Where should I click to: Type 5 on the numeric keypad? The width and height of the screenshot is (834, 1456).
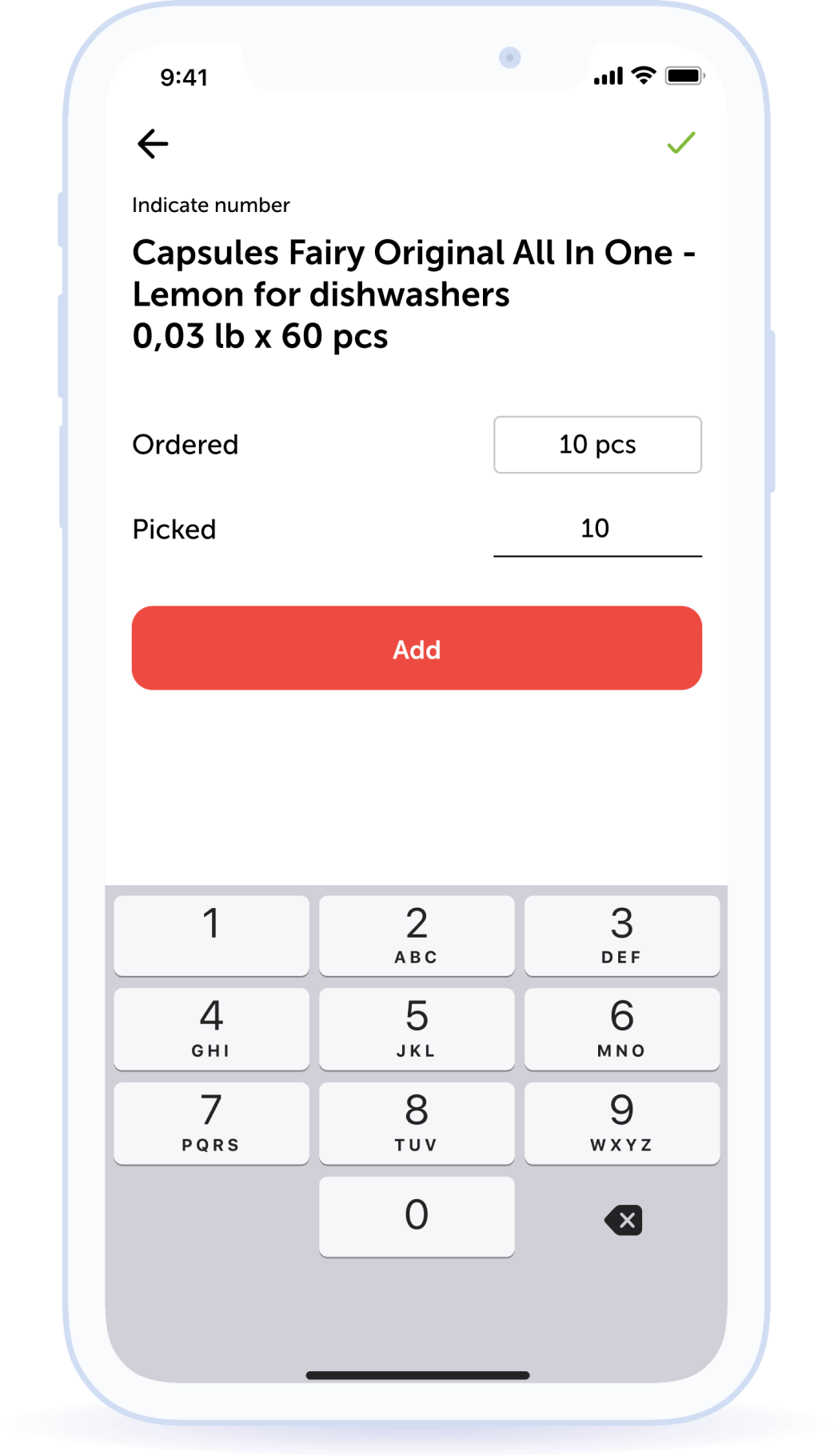[x=417, y=1030]
